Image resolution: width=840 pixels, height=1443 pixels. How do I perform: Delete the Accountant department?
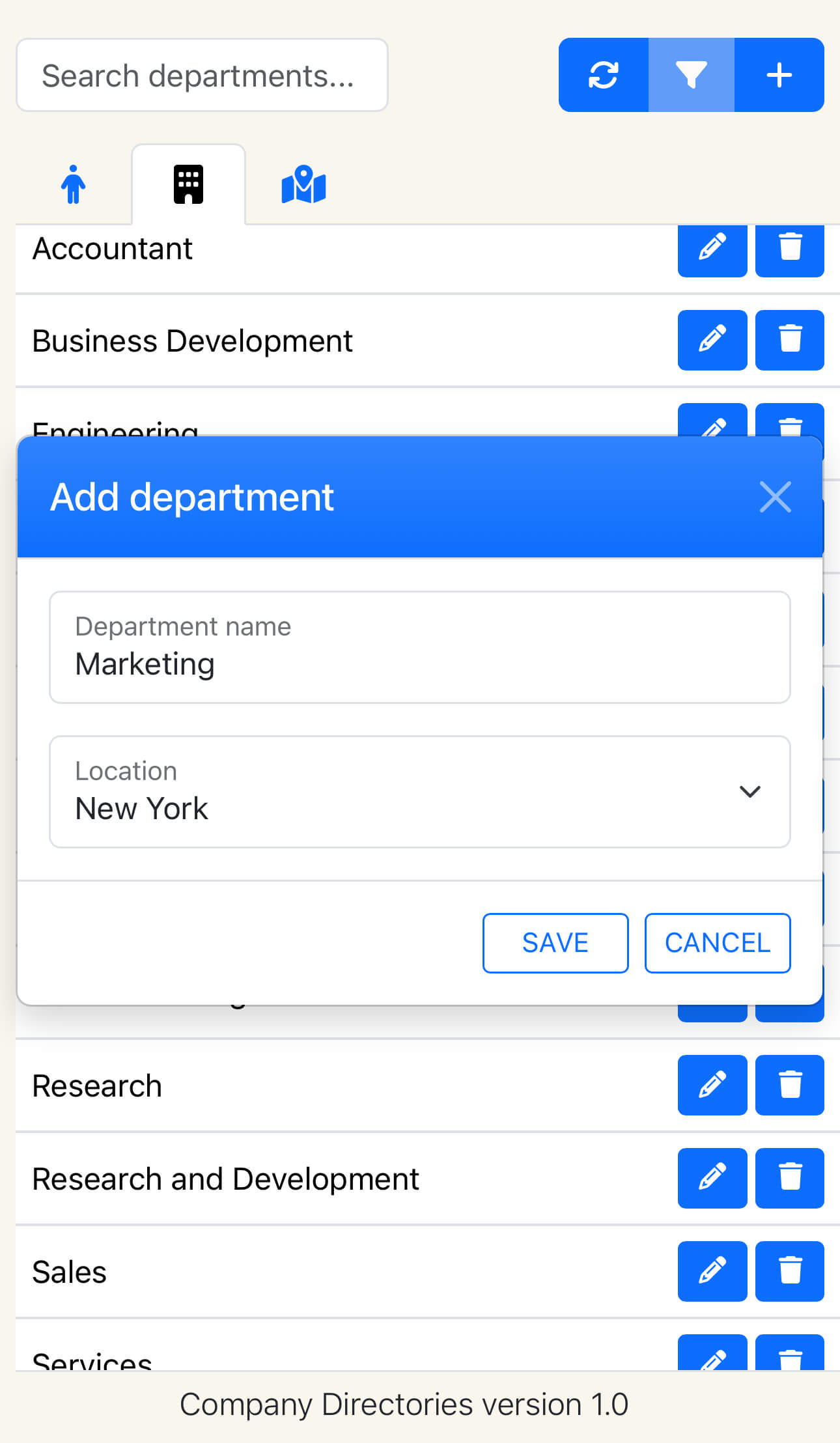click(x=789, y=249)
